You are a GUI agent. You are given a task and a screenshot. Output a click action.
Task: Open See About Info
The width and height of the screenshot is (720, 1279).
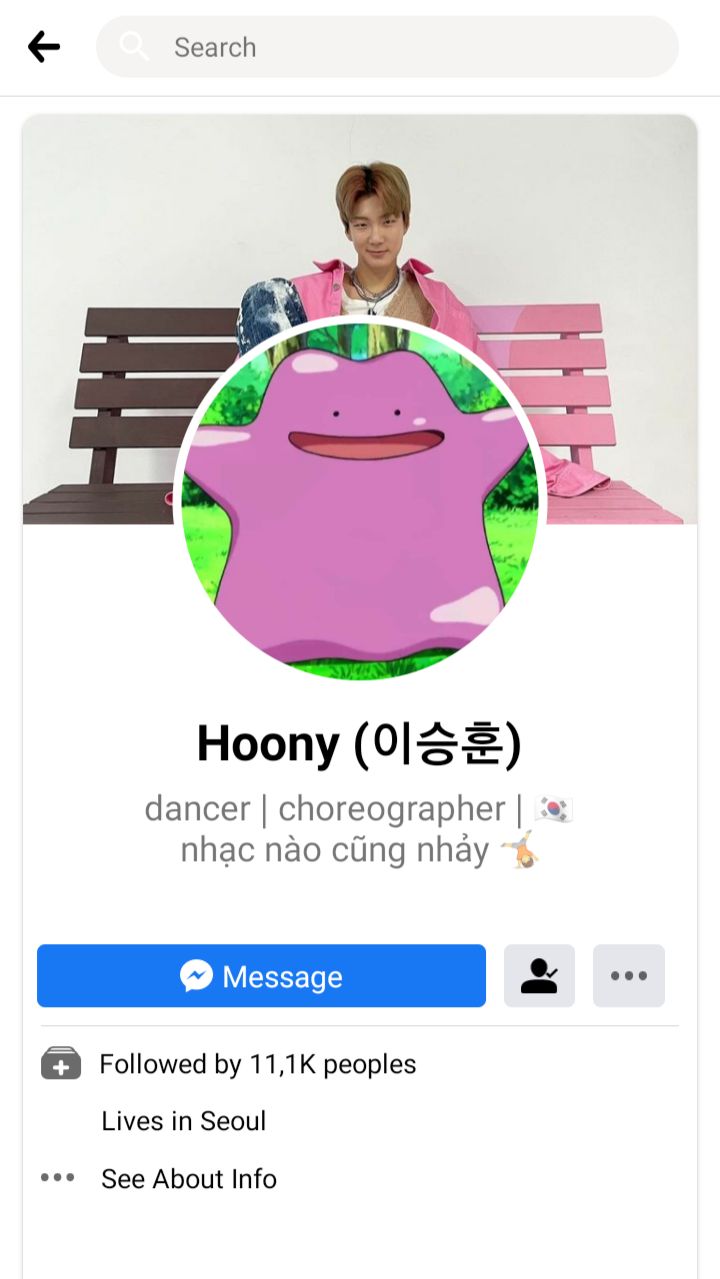click(x=189, y=1179)
